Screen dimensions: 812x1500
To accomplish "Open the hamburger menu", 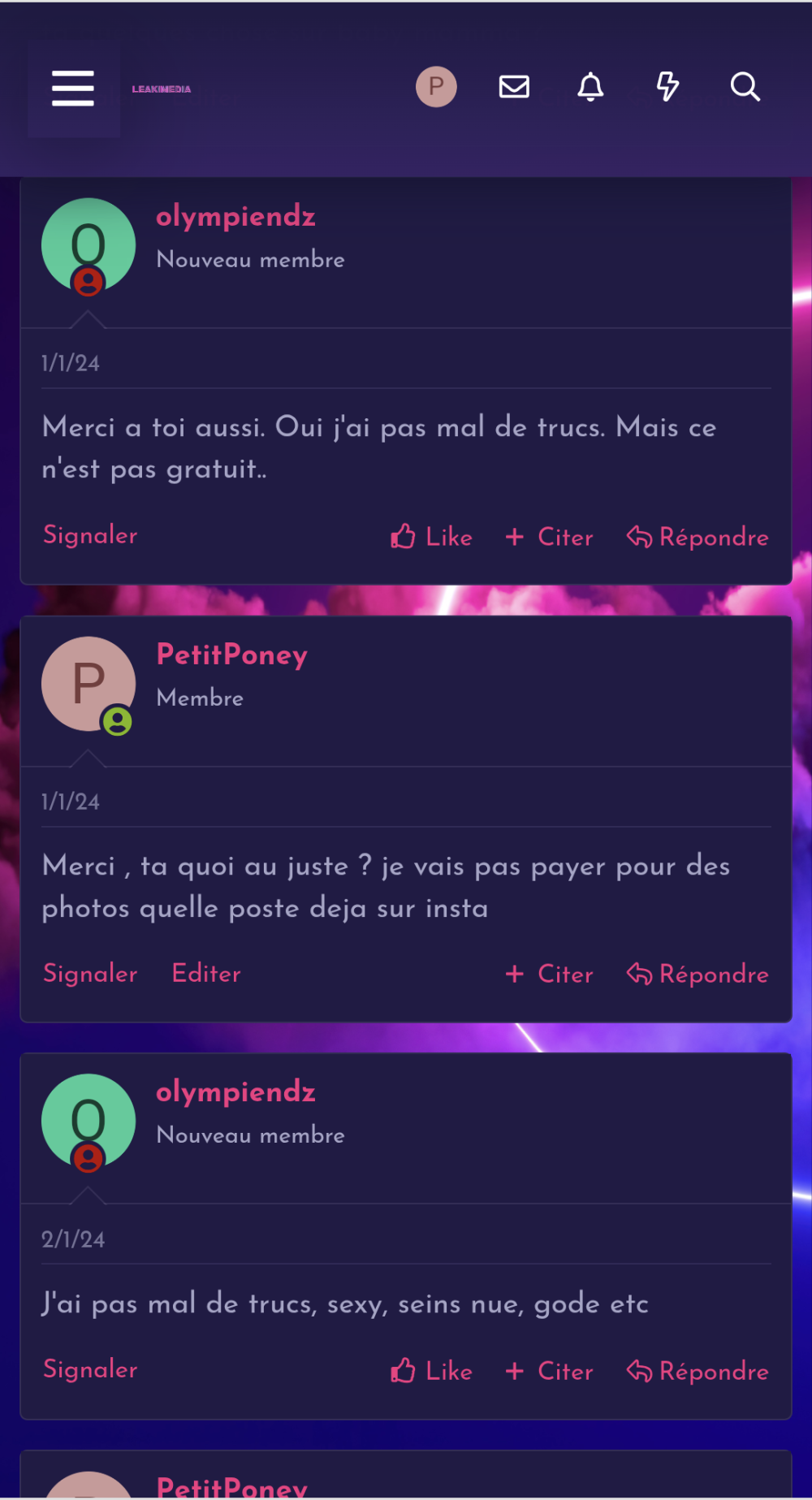I will 73,88.
